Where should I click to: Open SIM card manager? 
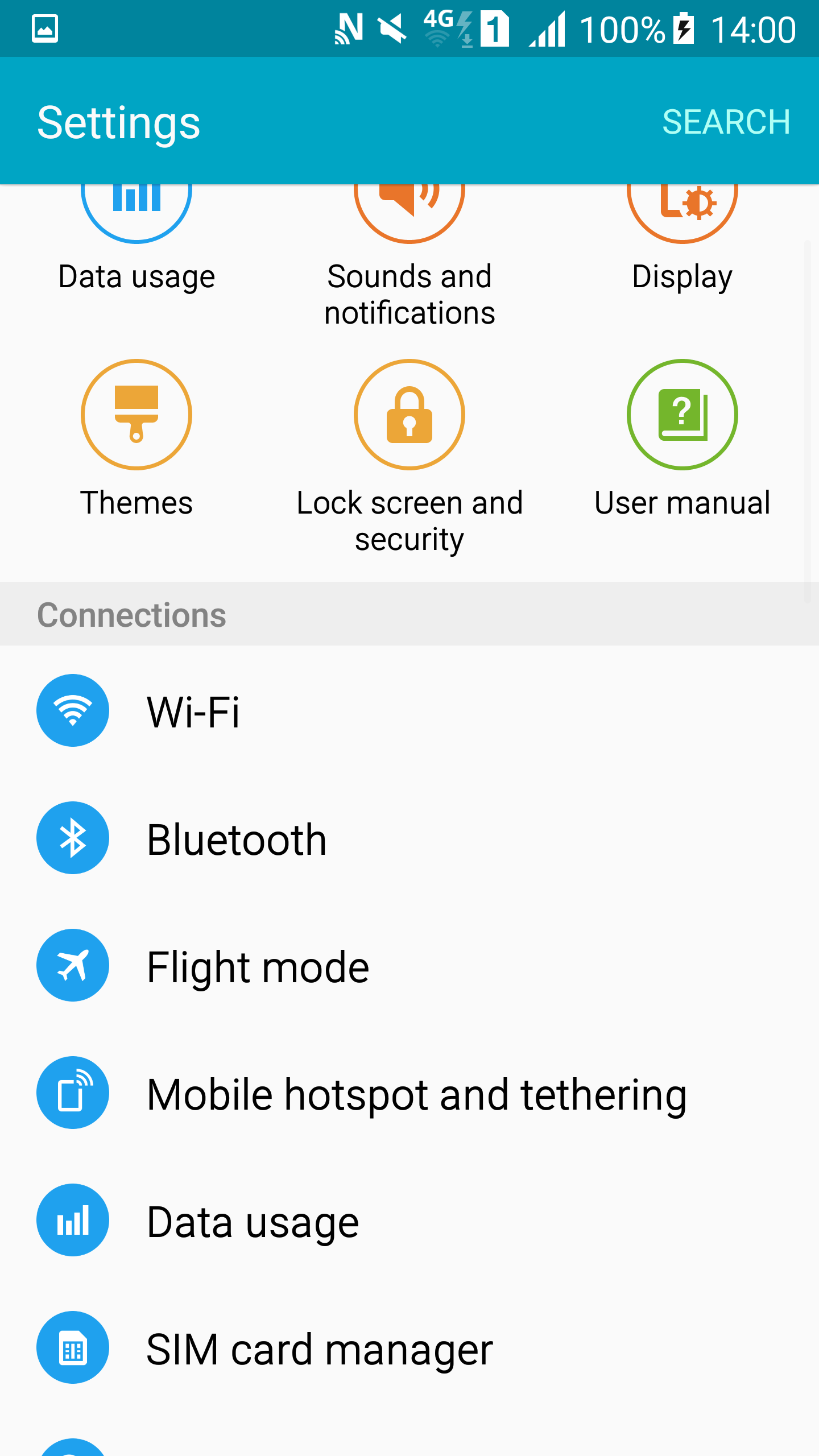[409, 1347]
